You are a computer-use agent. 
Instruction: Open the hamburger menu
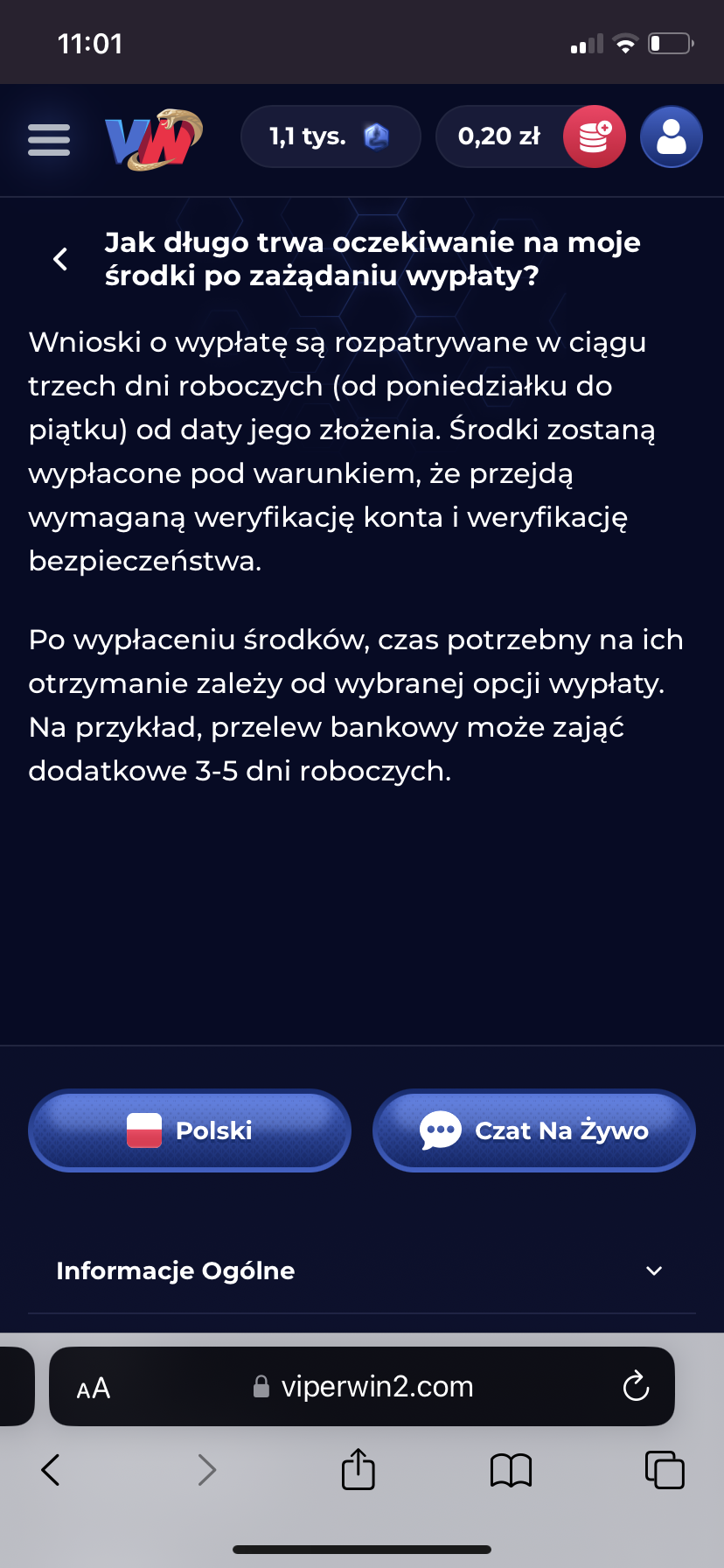[49, 139]
